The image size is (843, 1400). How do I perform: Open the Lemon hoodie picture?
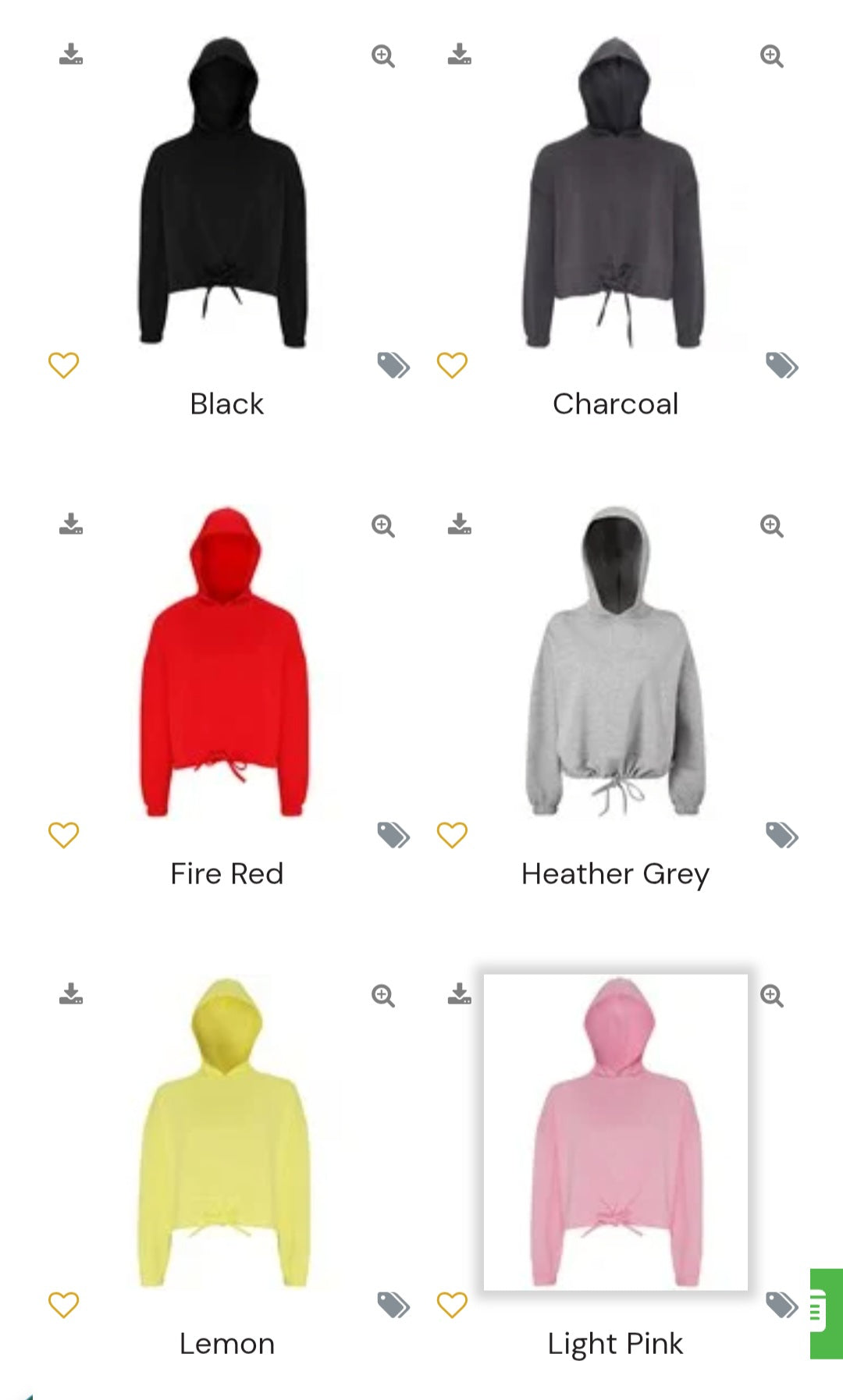point(225,1132)
